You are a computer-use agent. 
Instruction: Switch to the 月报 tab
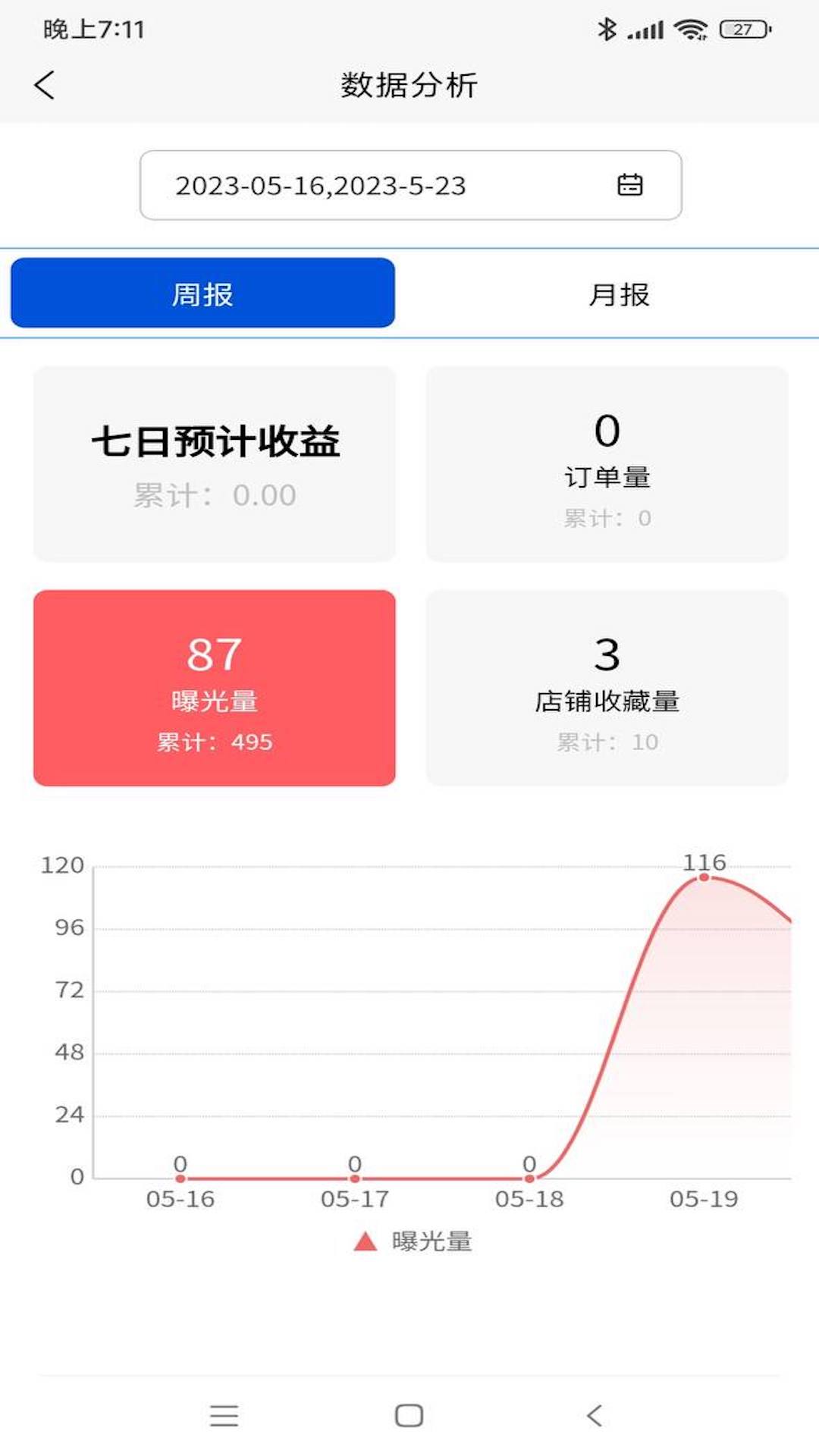tap(619, 293)
